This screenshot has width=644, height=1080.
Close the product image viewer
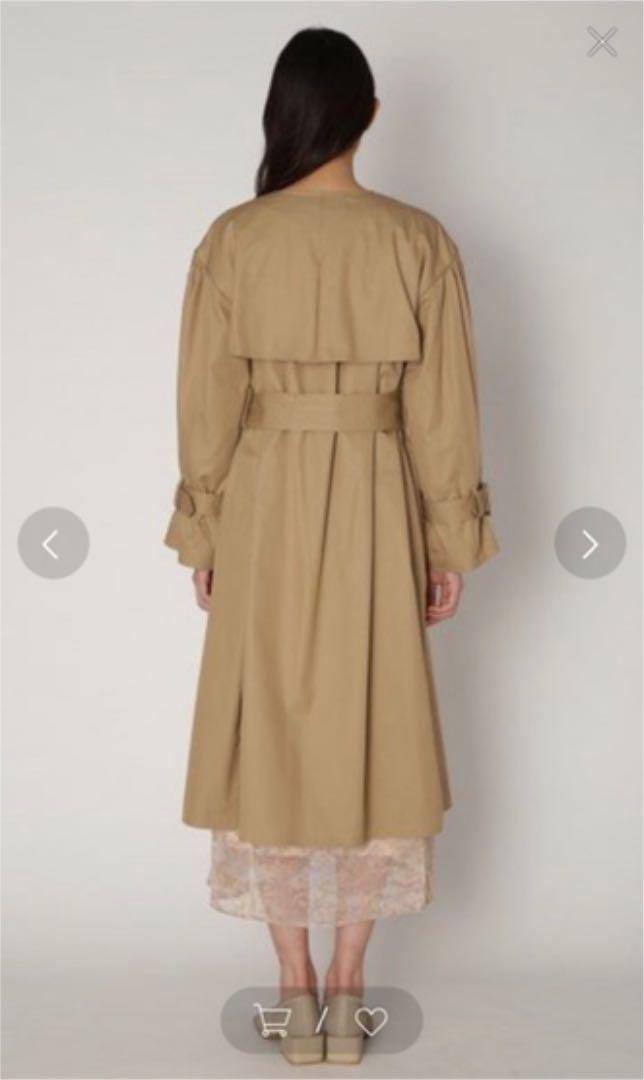click(x=601, y=41)
